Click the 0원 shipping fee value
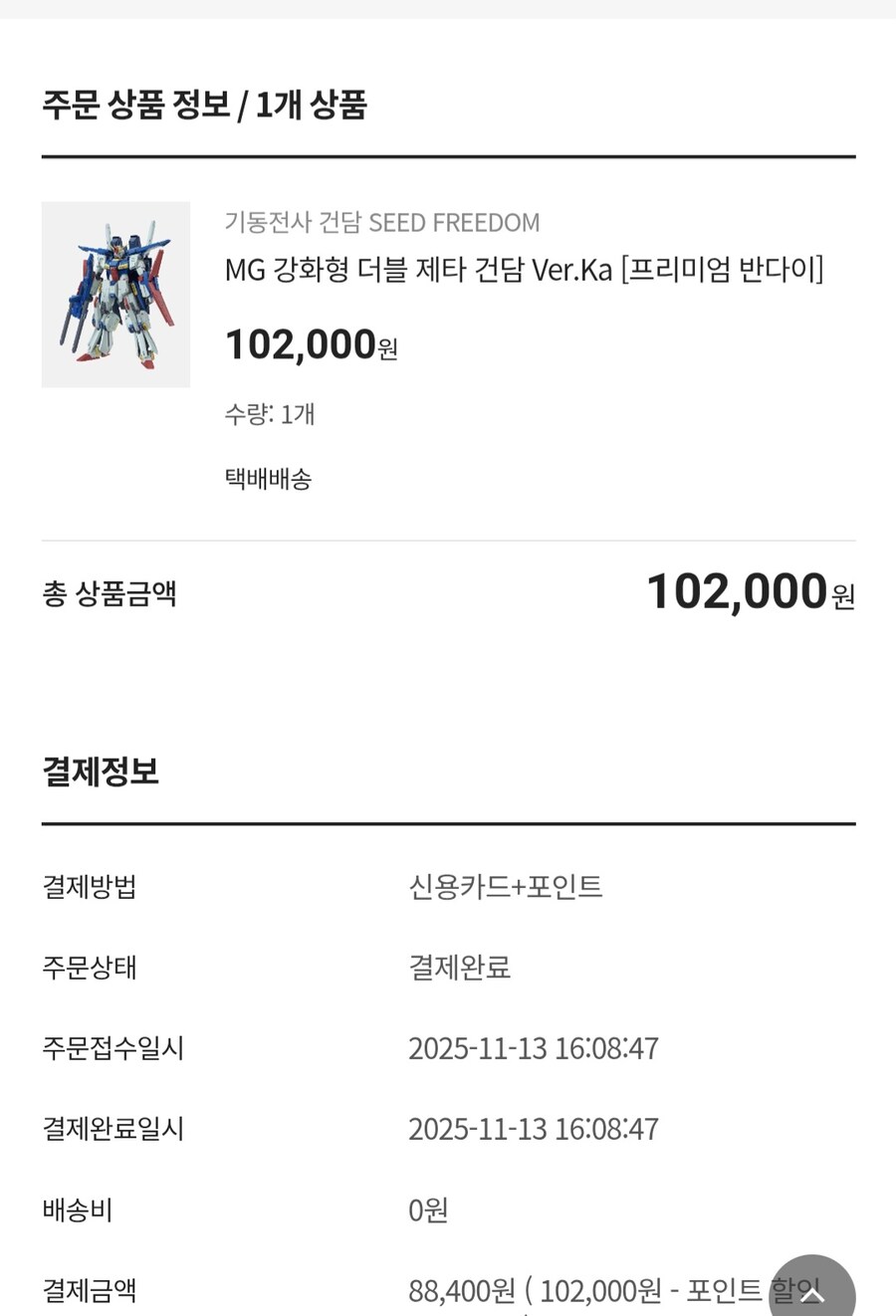 [x=430, y=1210]
